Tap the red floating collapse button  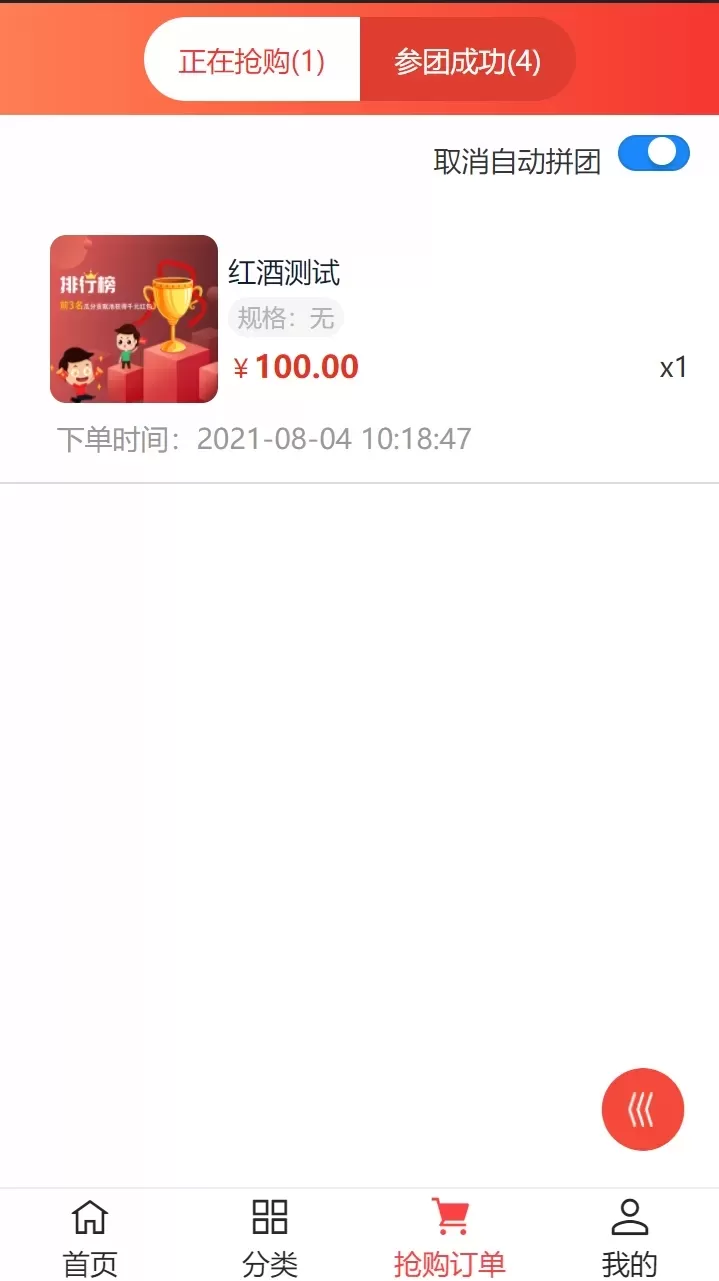tap(642, 1110)
